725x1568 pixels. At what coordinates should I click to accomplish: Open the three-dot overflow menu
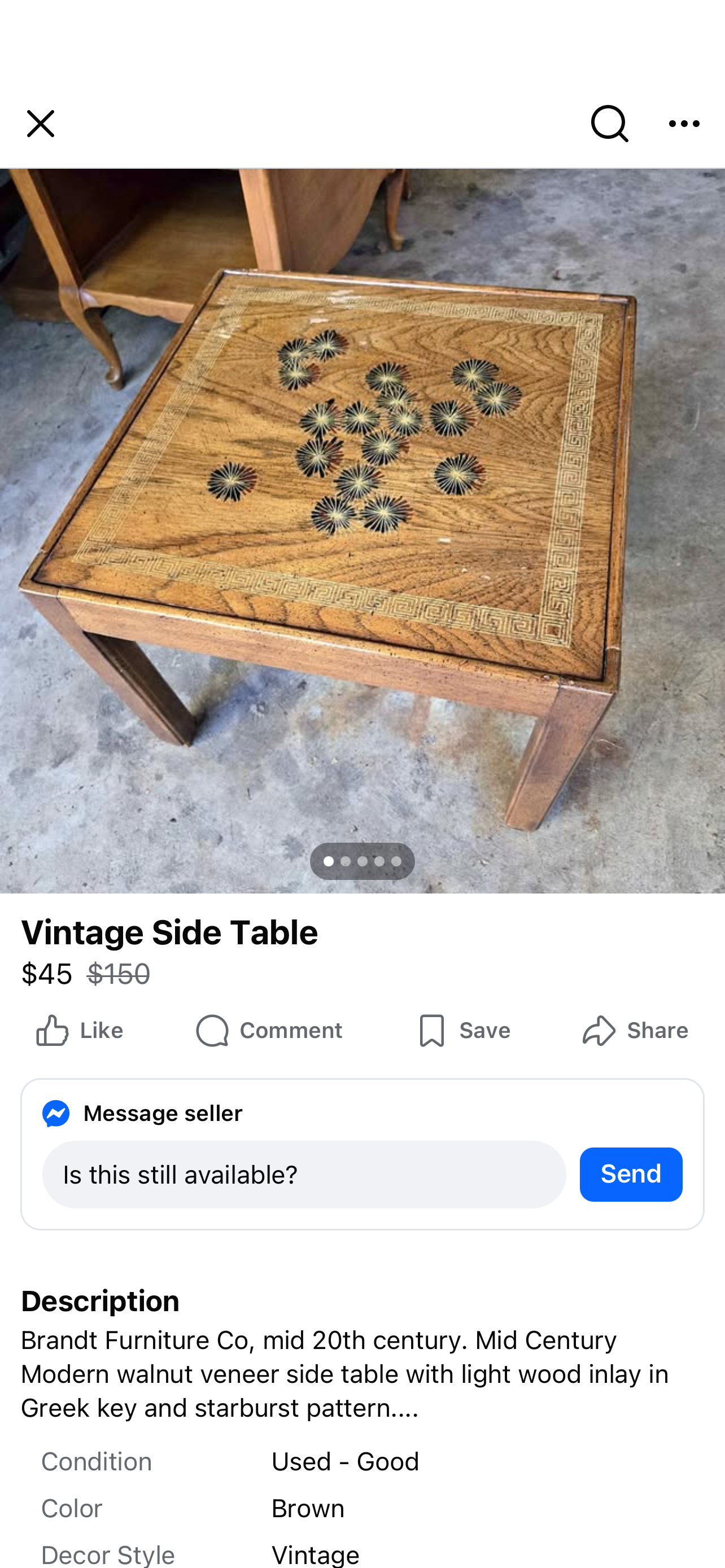tap(684, 124)
